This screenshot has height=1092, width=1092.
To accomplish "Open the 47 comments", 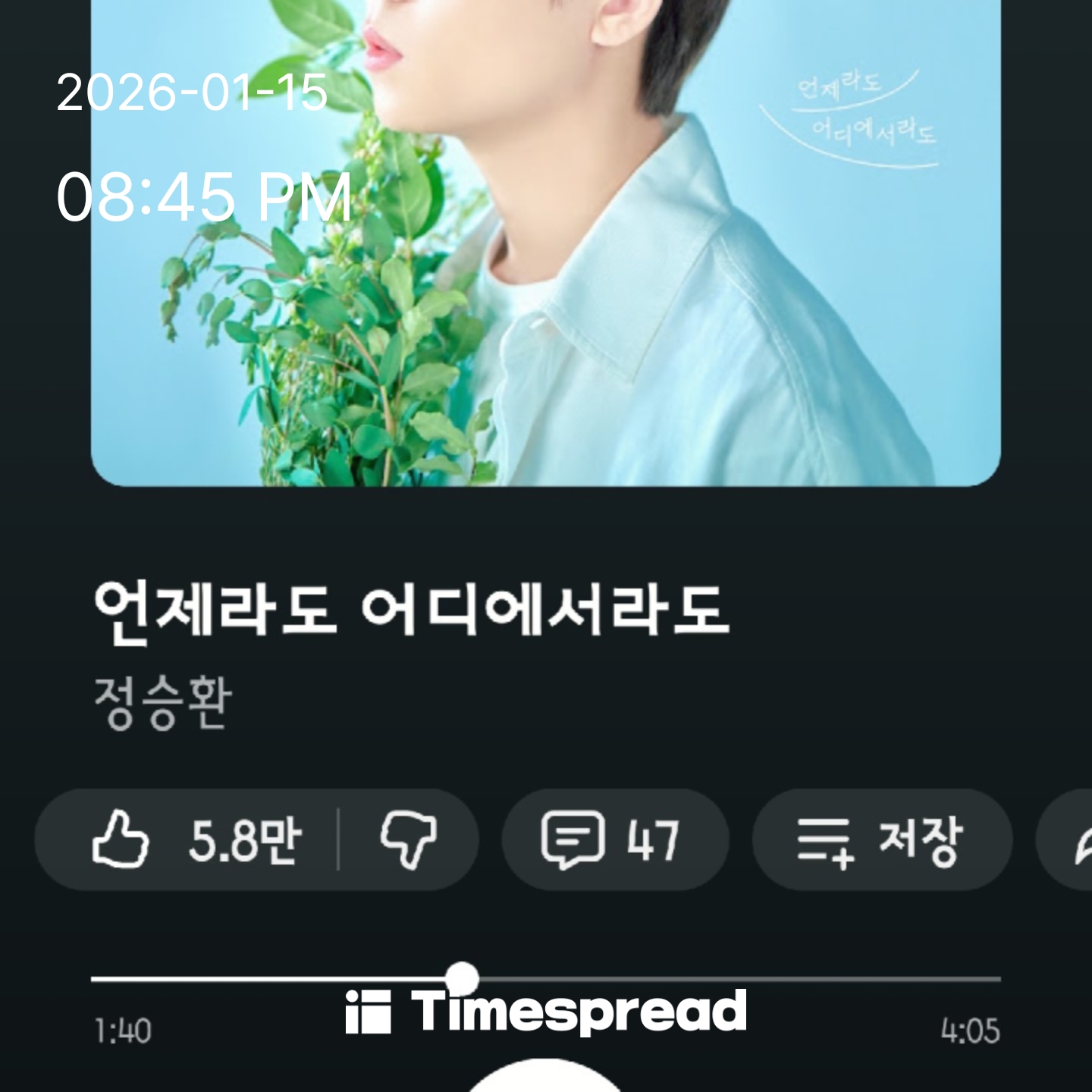I will pyautogui.click(x=614, y=839).
